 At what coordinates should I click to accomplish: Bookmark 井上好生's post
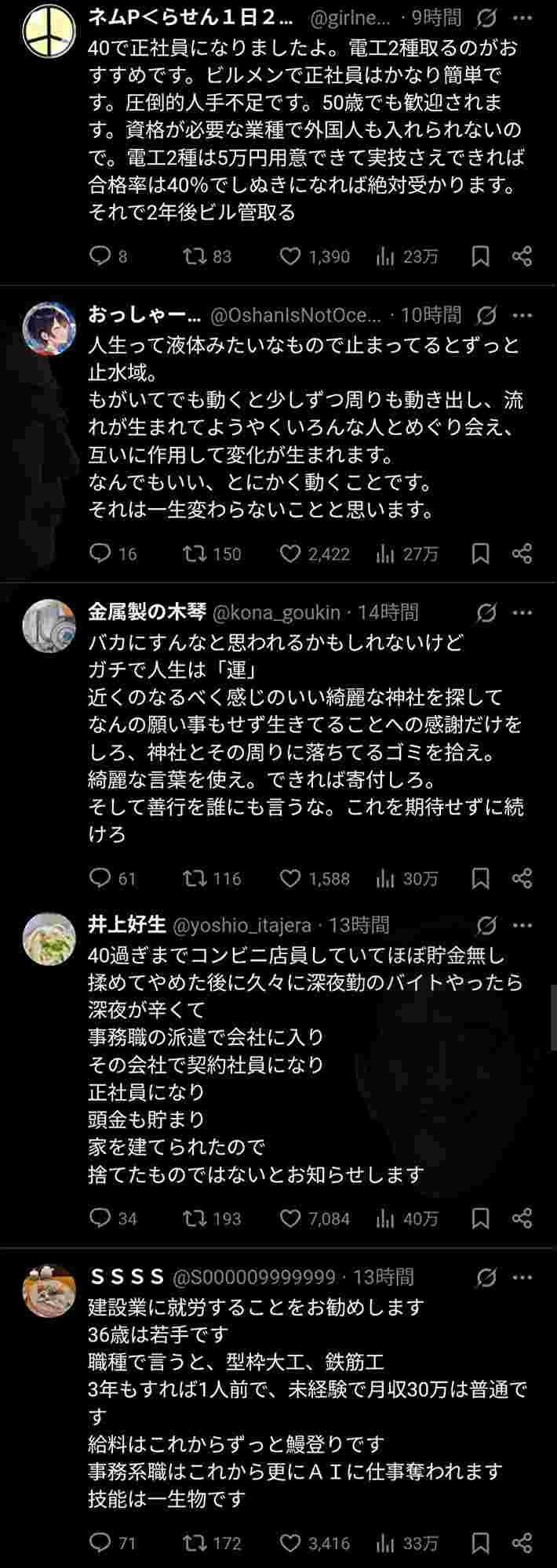pos(480,1218)
